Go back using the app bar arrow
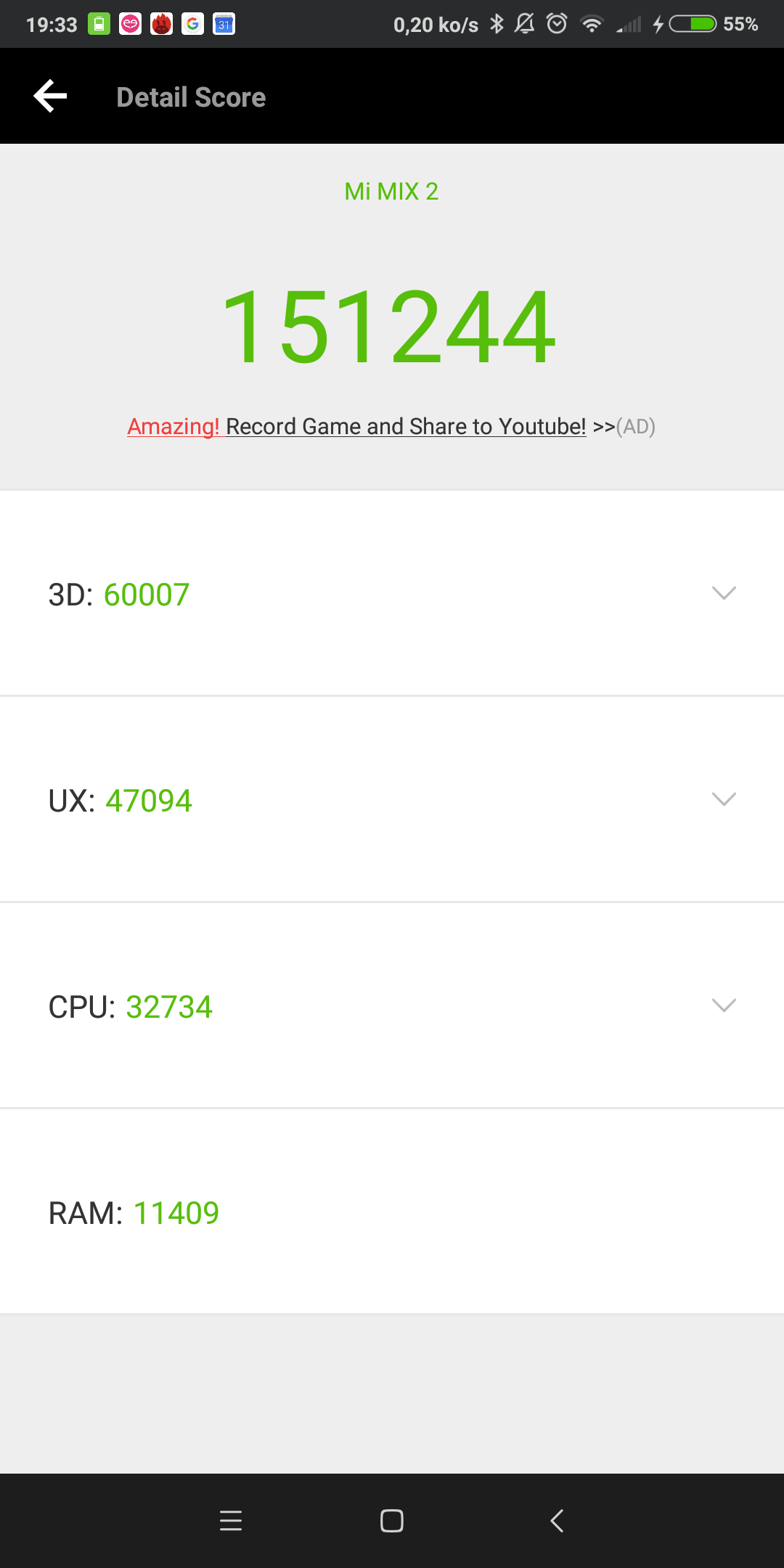This screenshot has width=784, height=1568. (50, 97)
